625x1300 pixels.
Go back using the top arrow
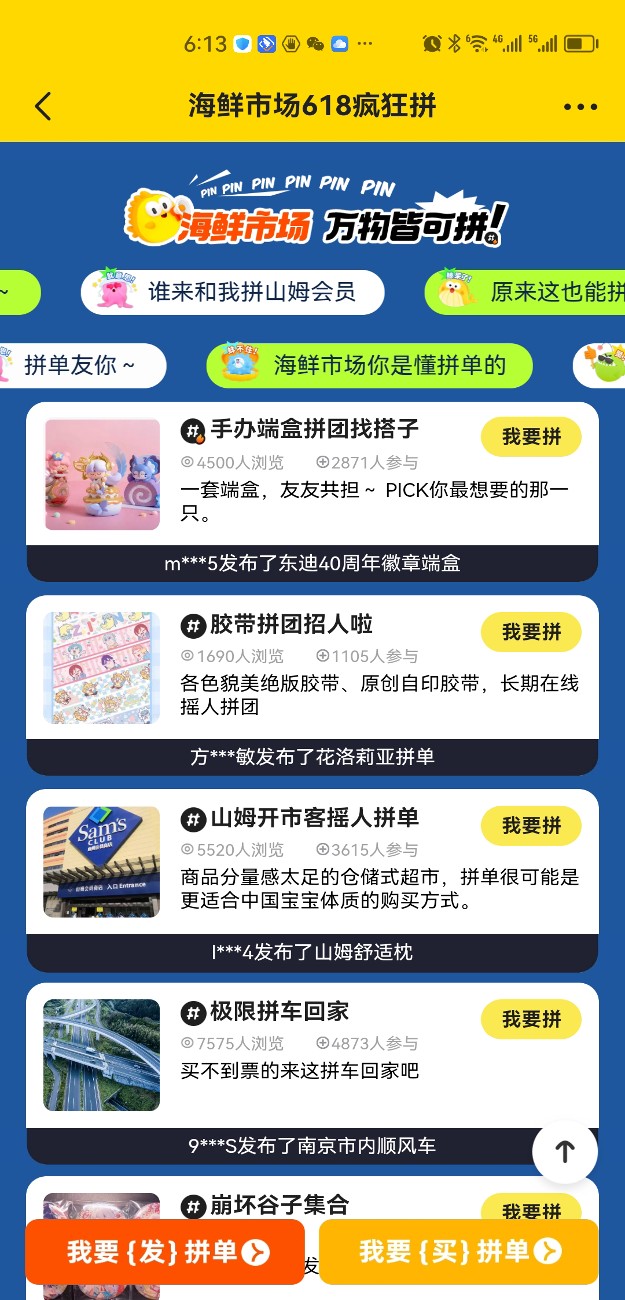(x=43, y=107)
